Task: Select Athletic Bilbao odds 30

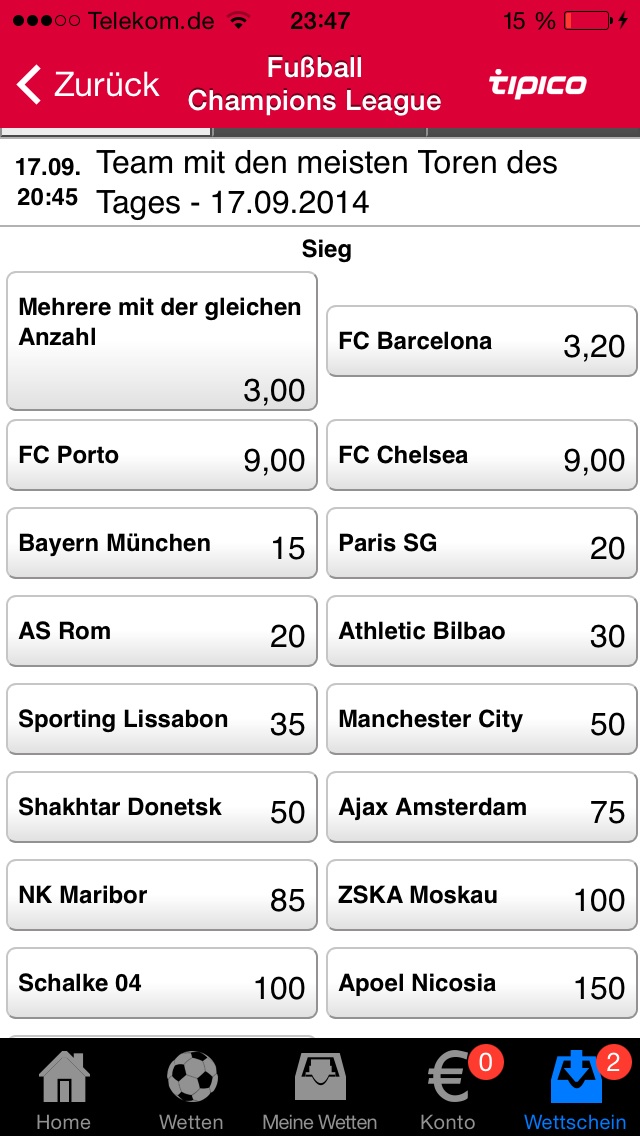Action: [x=482, y=631]
